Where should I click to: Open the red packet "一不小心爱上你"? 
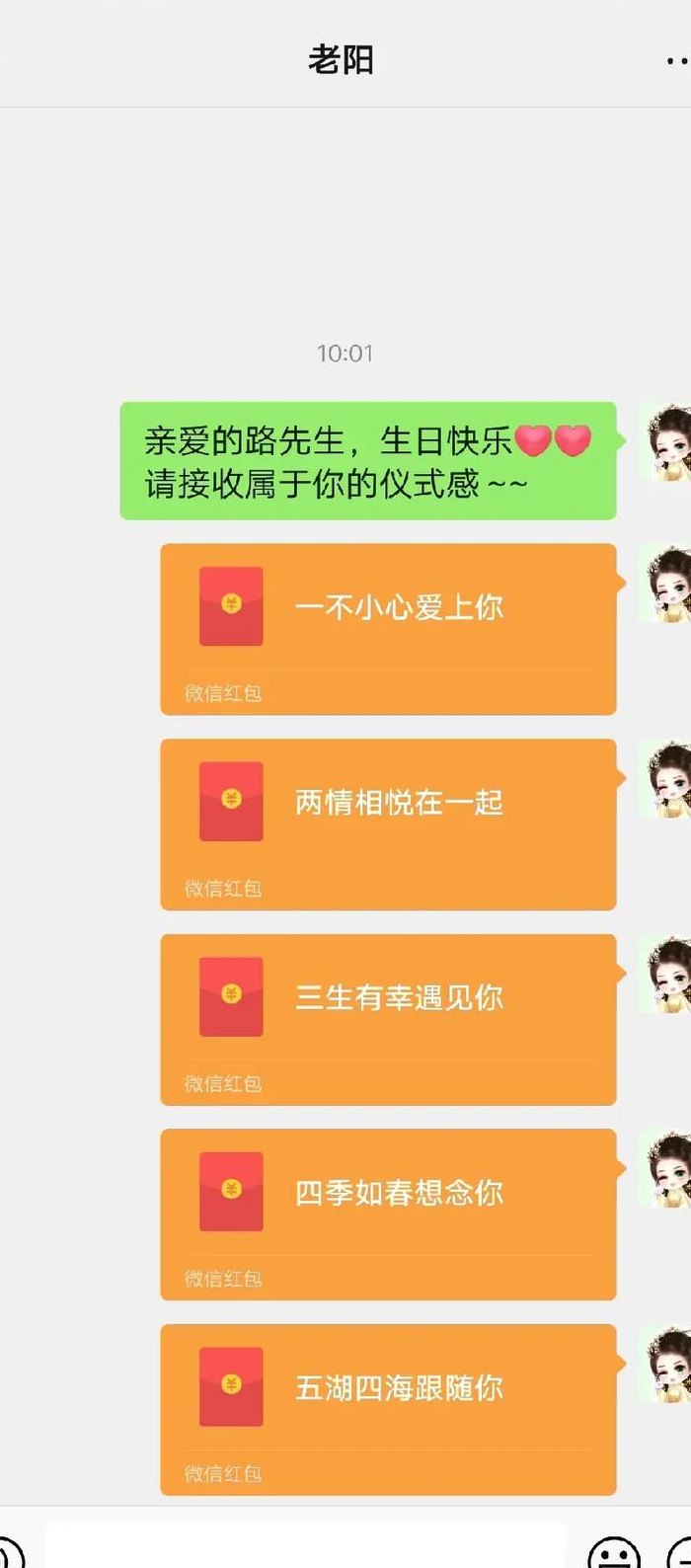coord(389,629)
